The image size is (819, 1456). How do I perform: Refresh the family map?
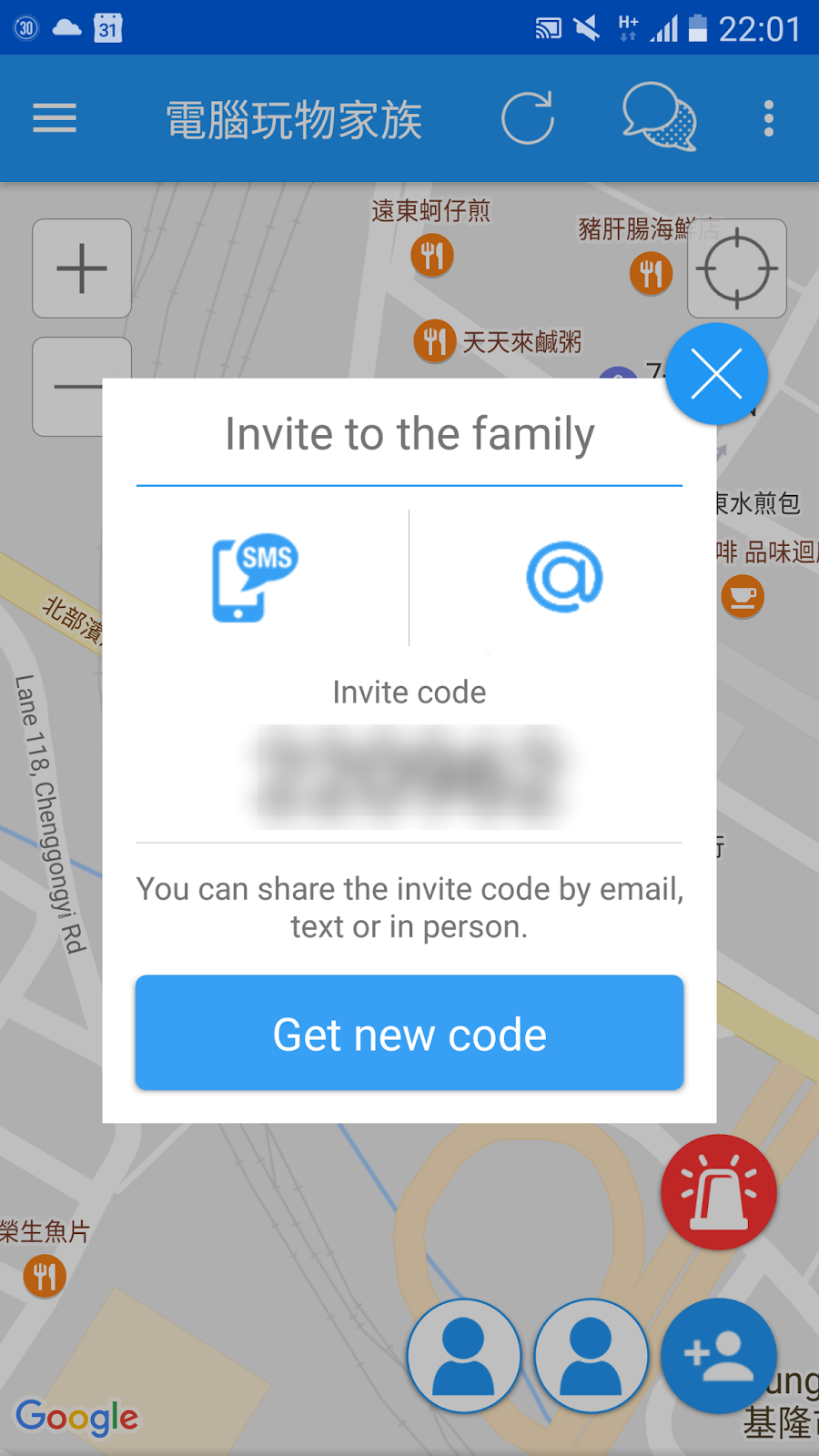pos(528,118)
